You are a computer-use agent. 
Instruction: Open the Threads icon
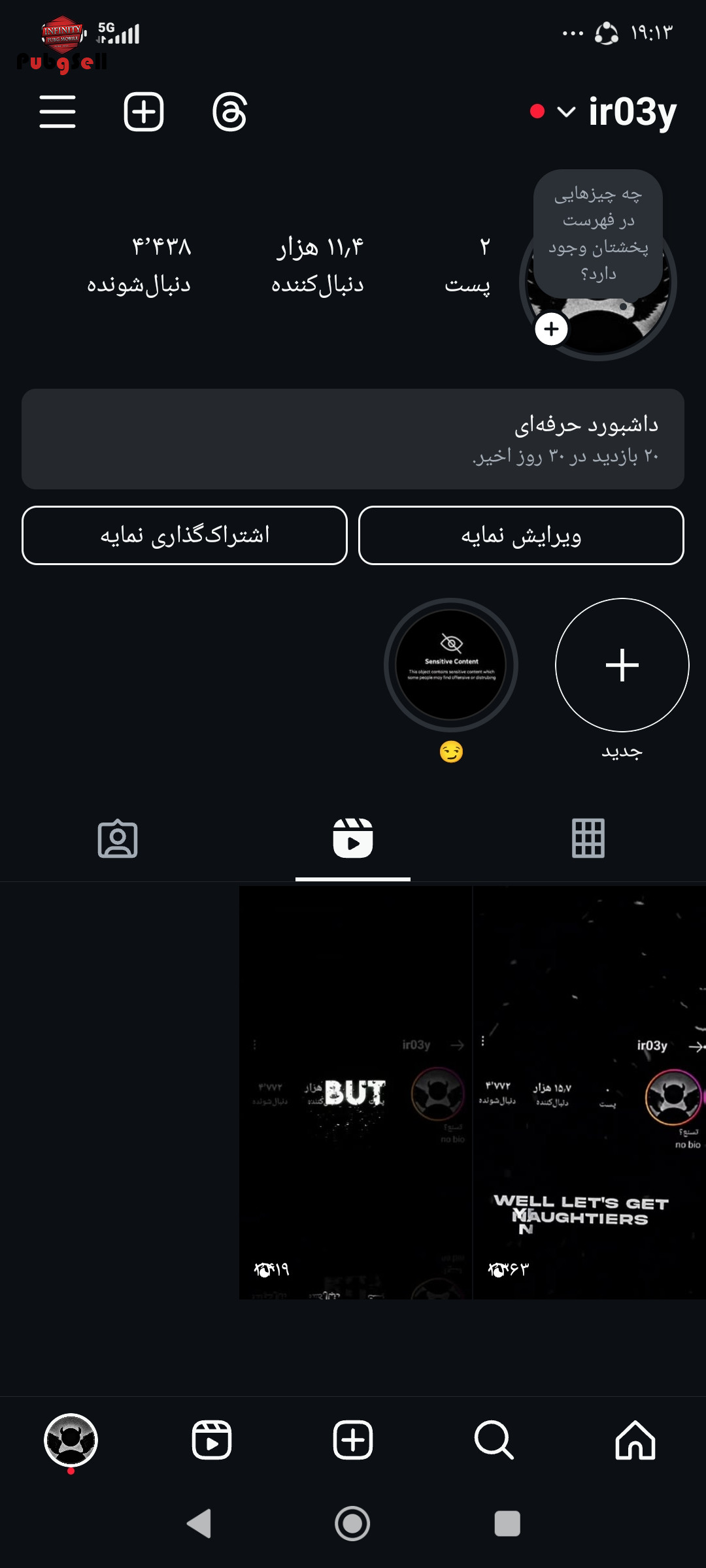click(229, 112)
